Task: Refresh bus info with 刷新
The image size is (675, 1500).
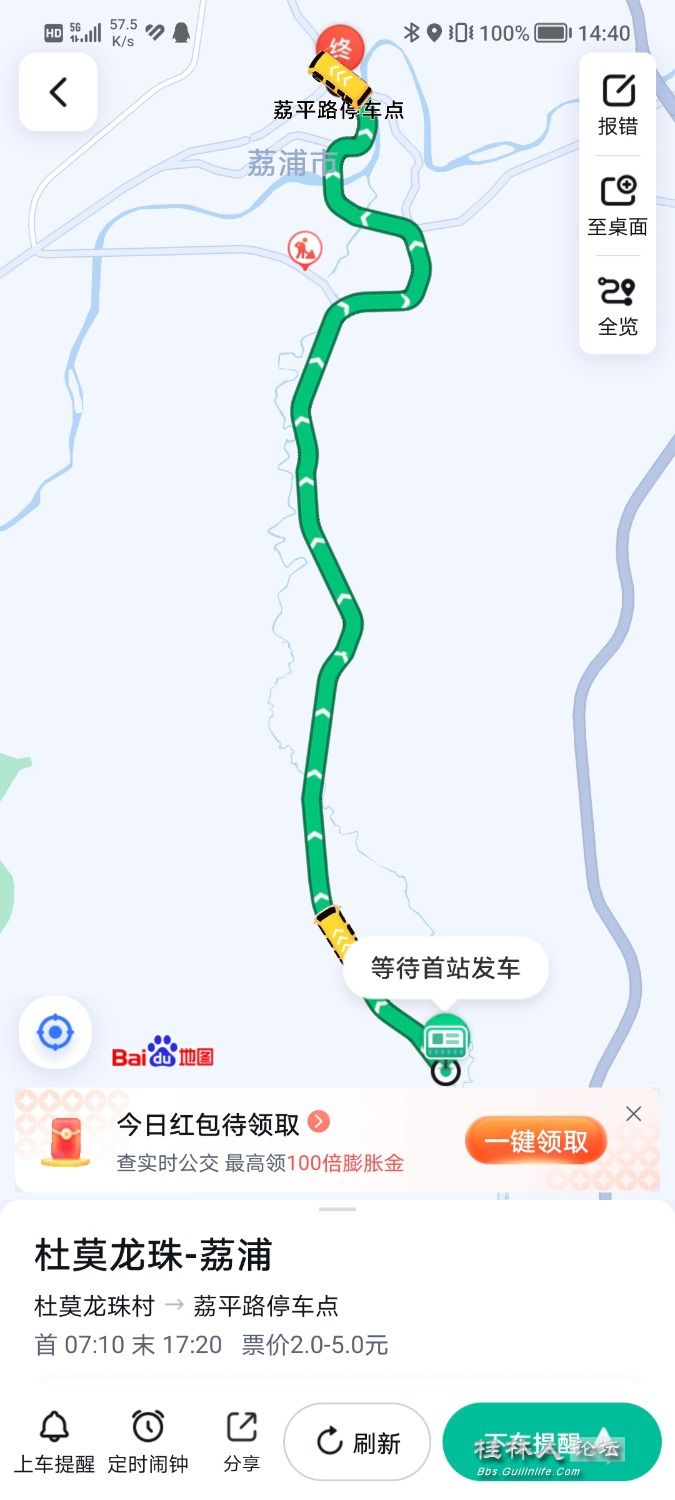Action: [357, 1442]
